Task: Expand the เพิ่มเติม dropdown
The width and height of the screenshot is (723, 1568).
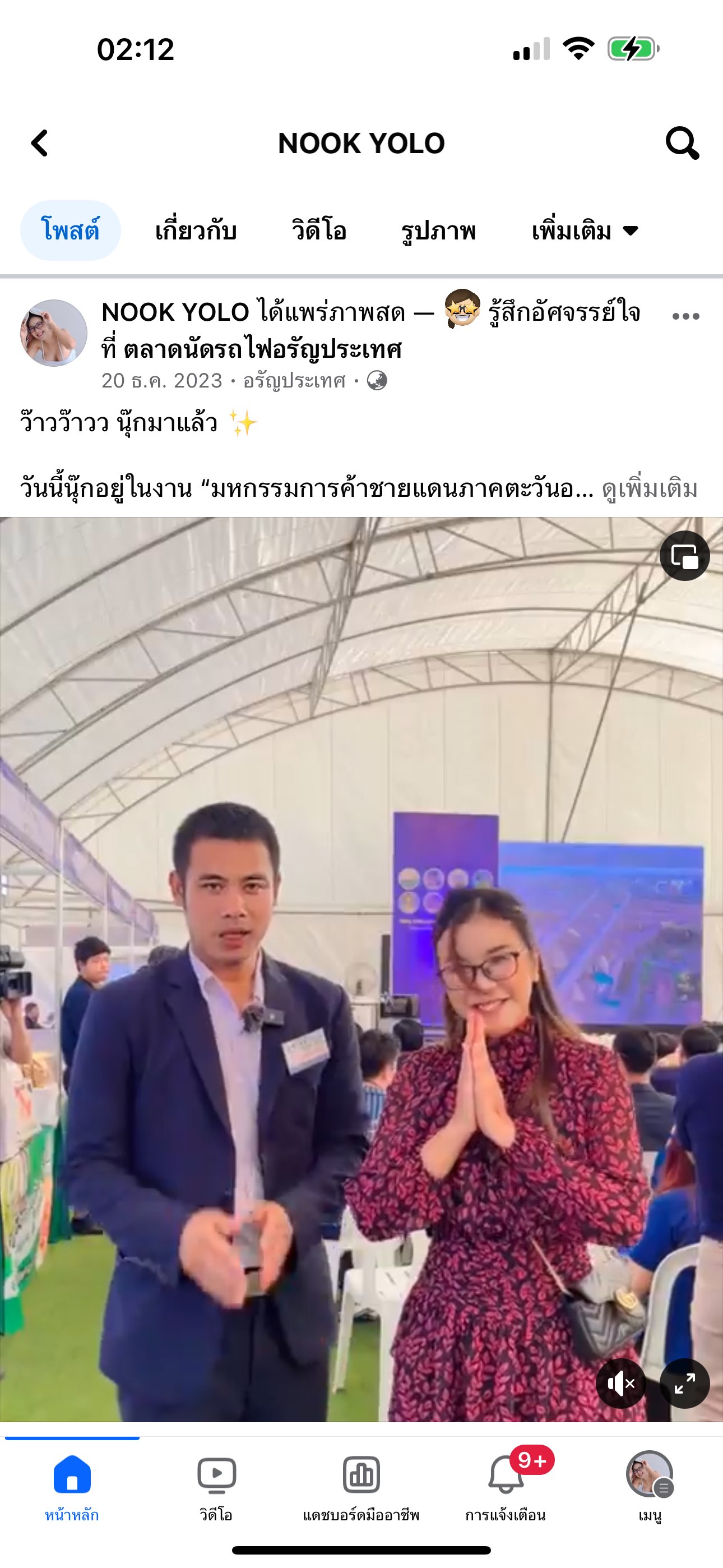Action: pyautogui.click(x=584, y=230)
